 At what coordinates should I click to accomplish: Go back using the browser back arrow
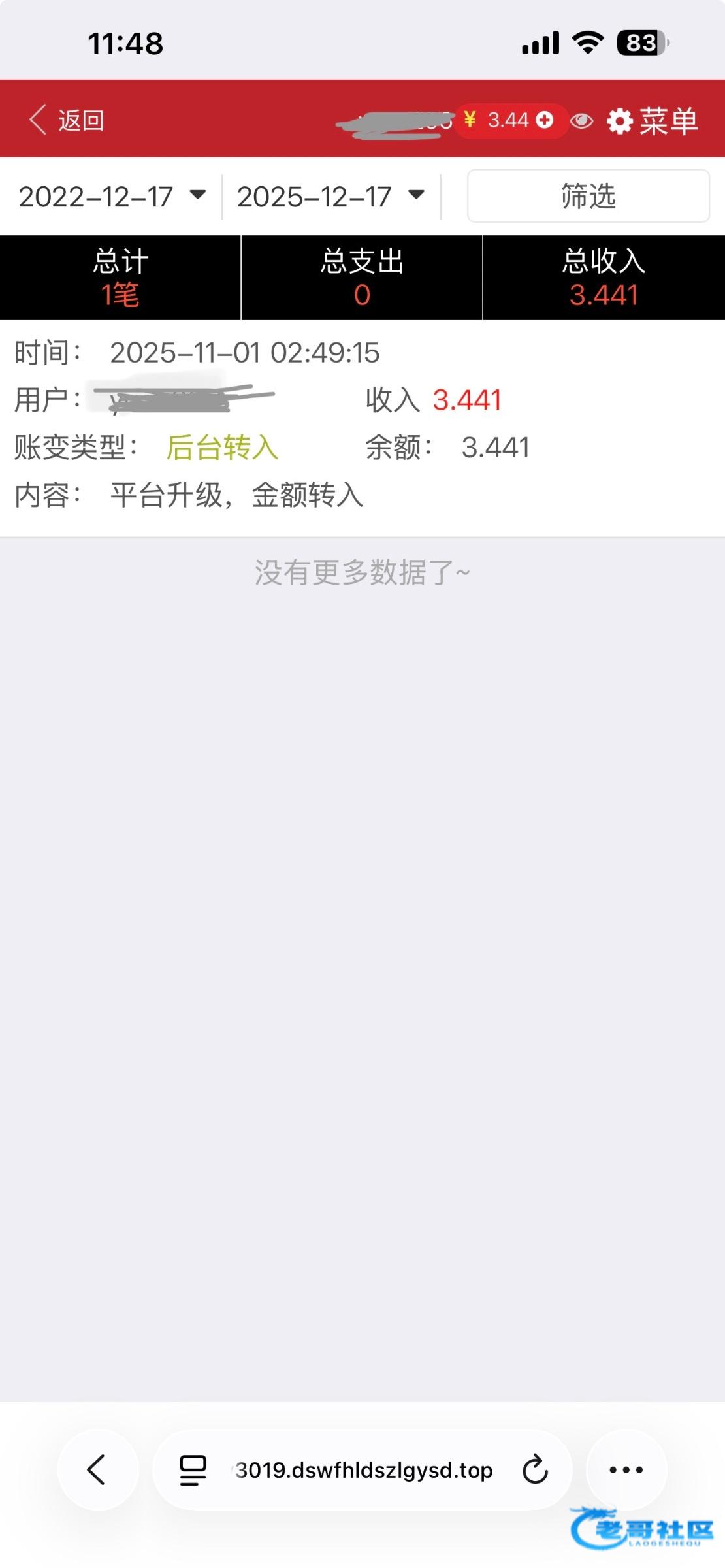(97, 1470)
